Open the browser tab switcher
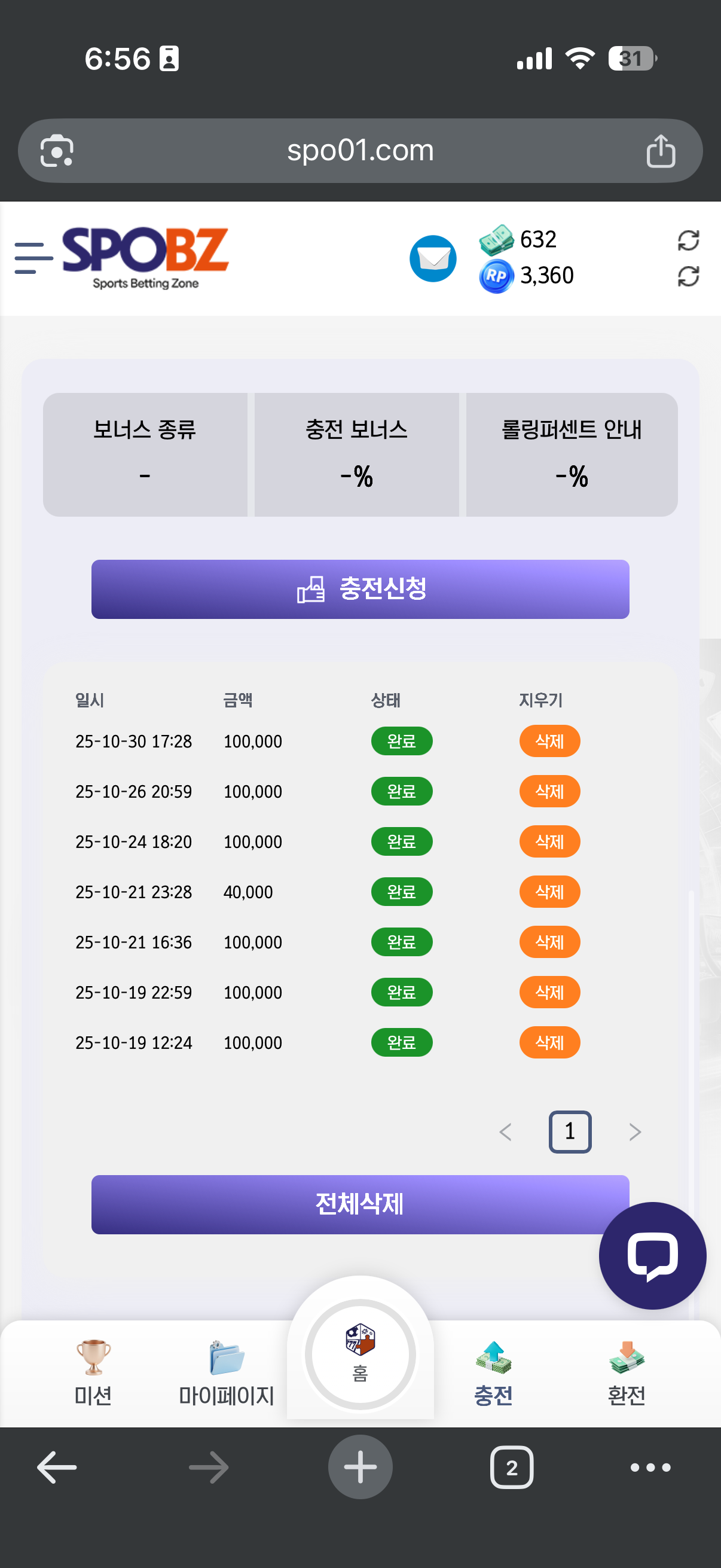The image size is (721, 1568). coord(511,1468)
